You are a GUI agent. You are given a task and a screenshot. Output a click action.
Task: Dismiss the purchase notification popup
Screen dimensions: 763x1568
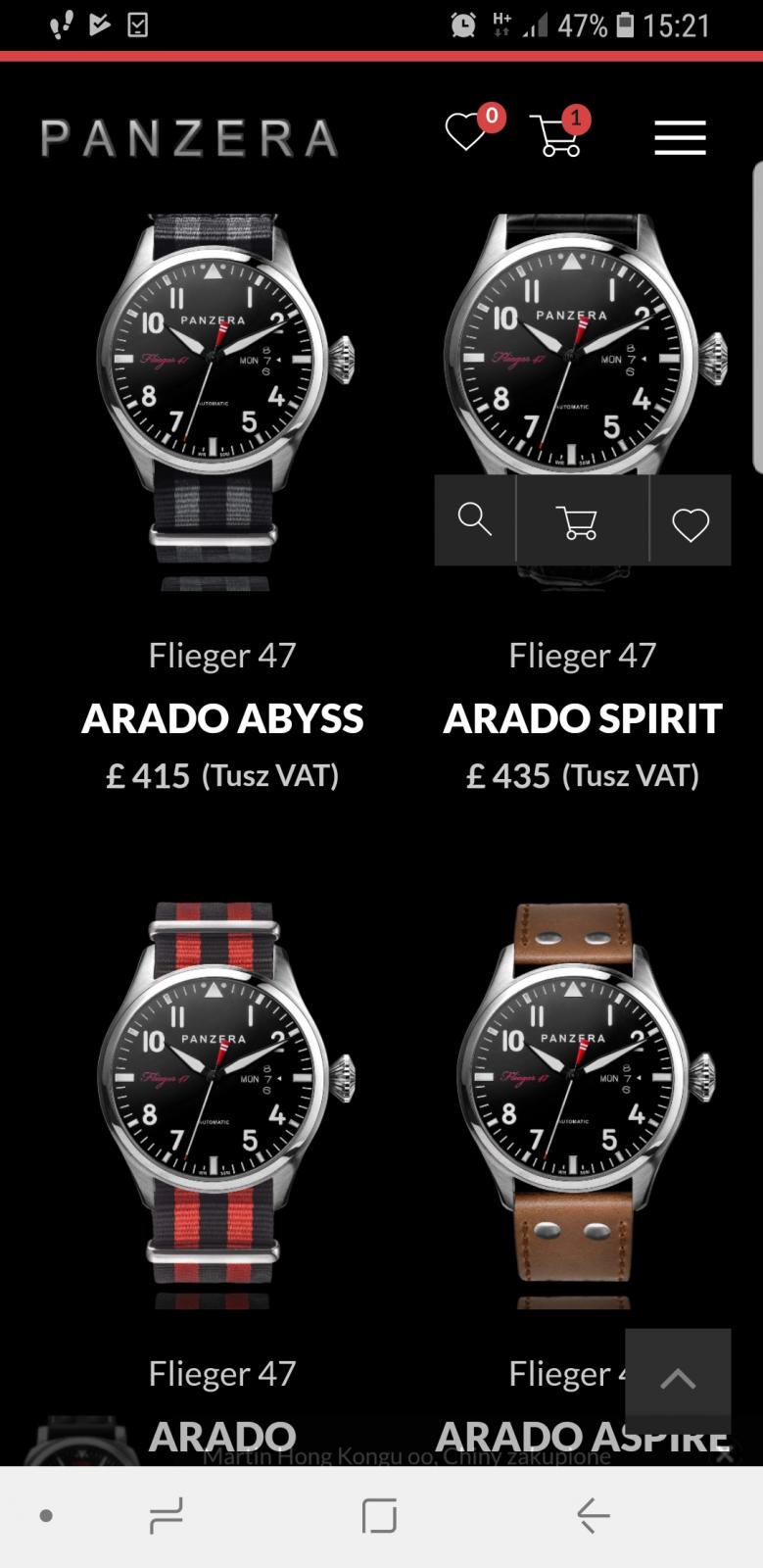(724, 1454)
